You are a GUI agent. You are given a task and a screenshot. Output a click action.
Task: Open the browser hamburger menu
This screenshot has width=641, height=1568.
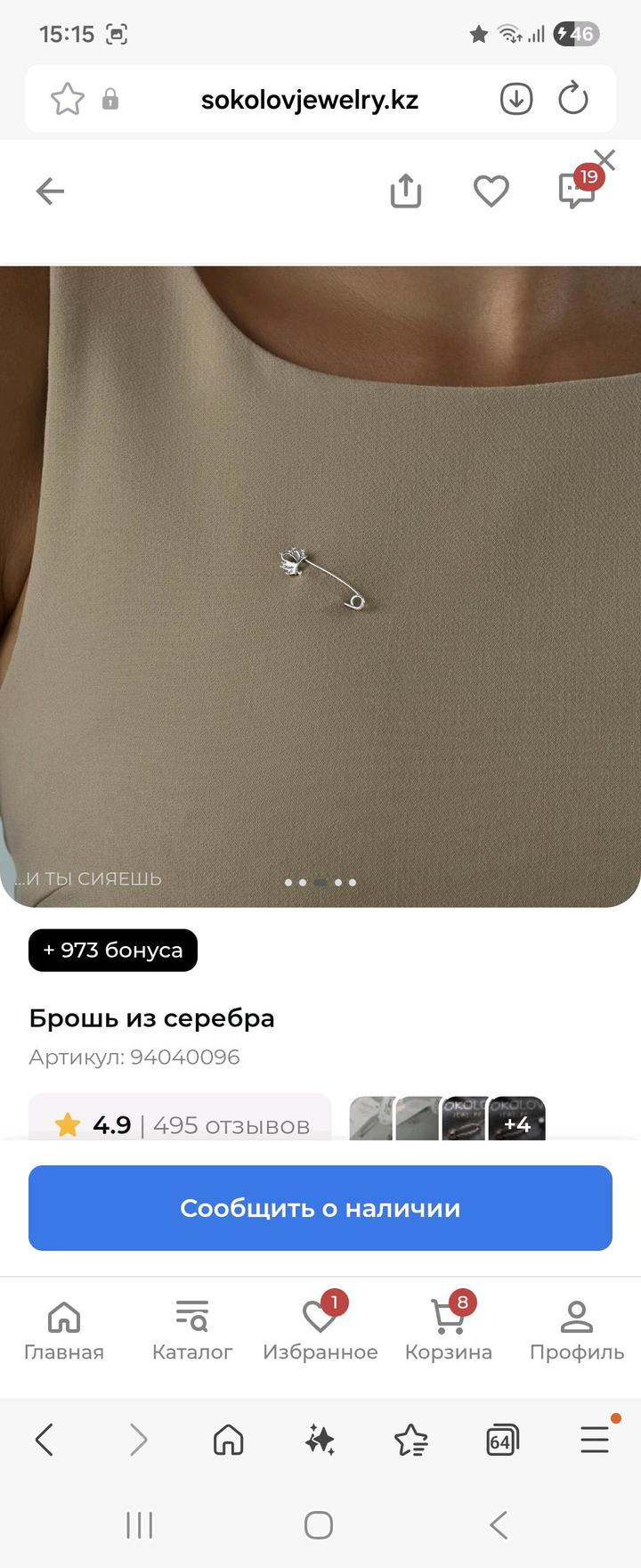595,1440
